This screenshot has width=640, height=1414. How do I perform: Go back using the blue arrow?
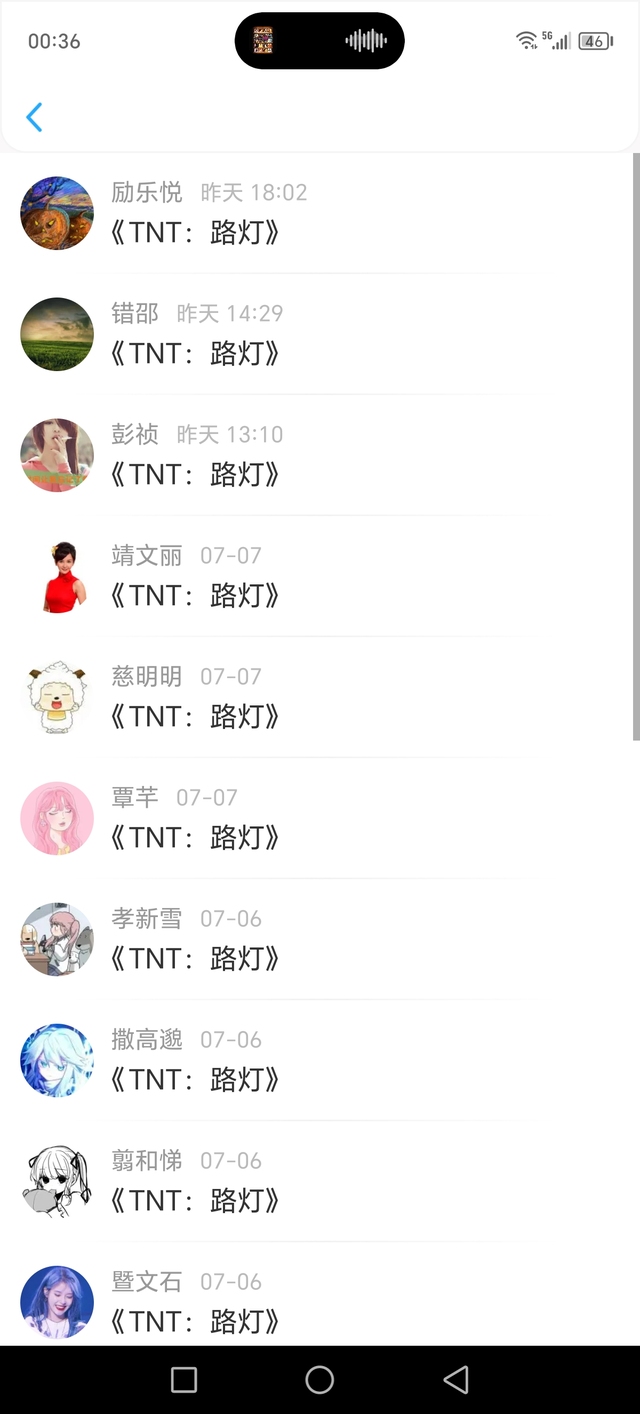[x=34, y=117]
